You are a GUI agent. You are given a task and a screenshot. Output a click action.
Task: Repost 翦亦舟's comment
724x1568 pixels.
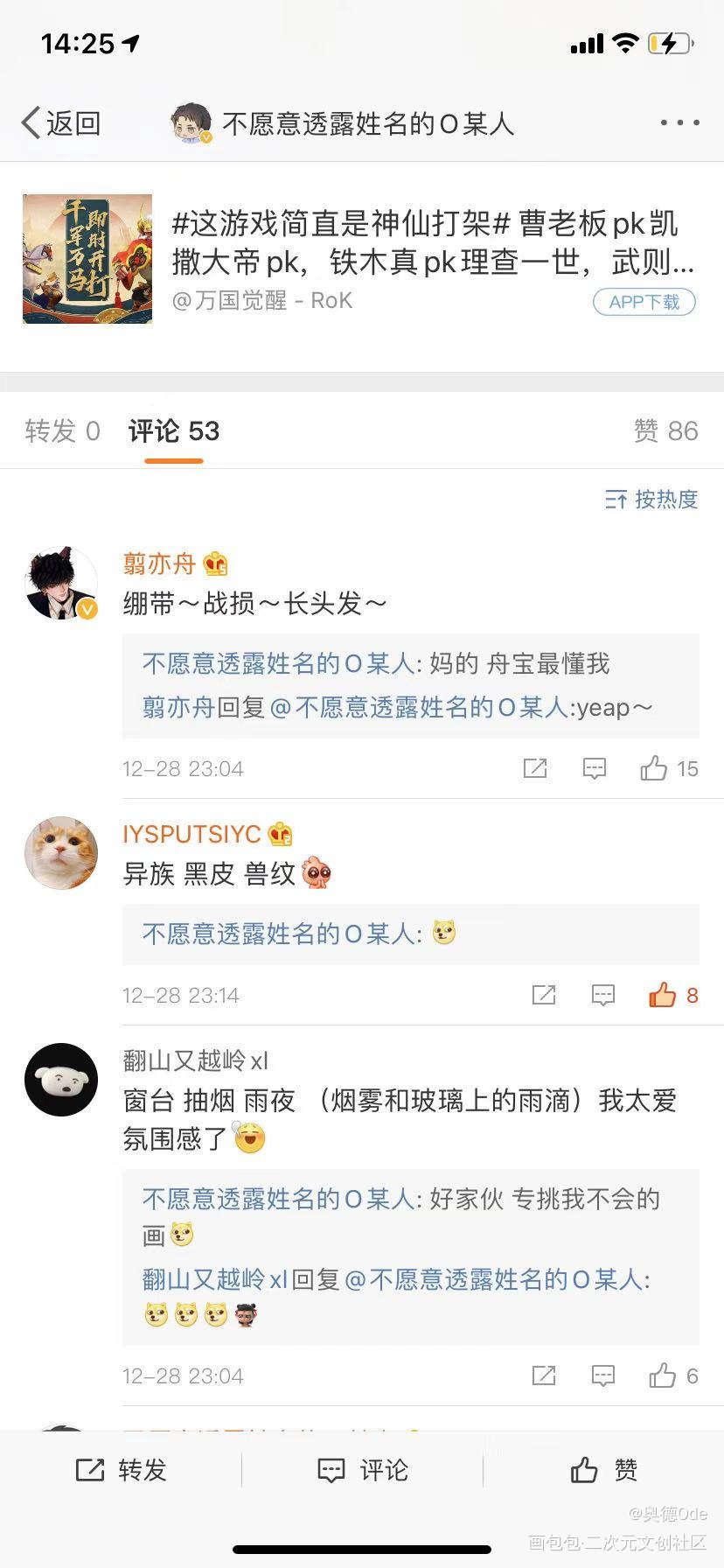[535, 768]
